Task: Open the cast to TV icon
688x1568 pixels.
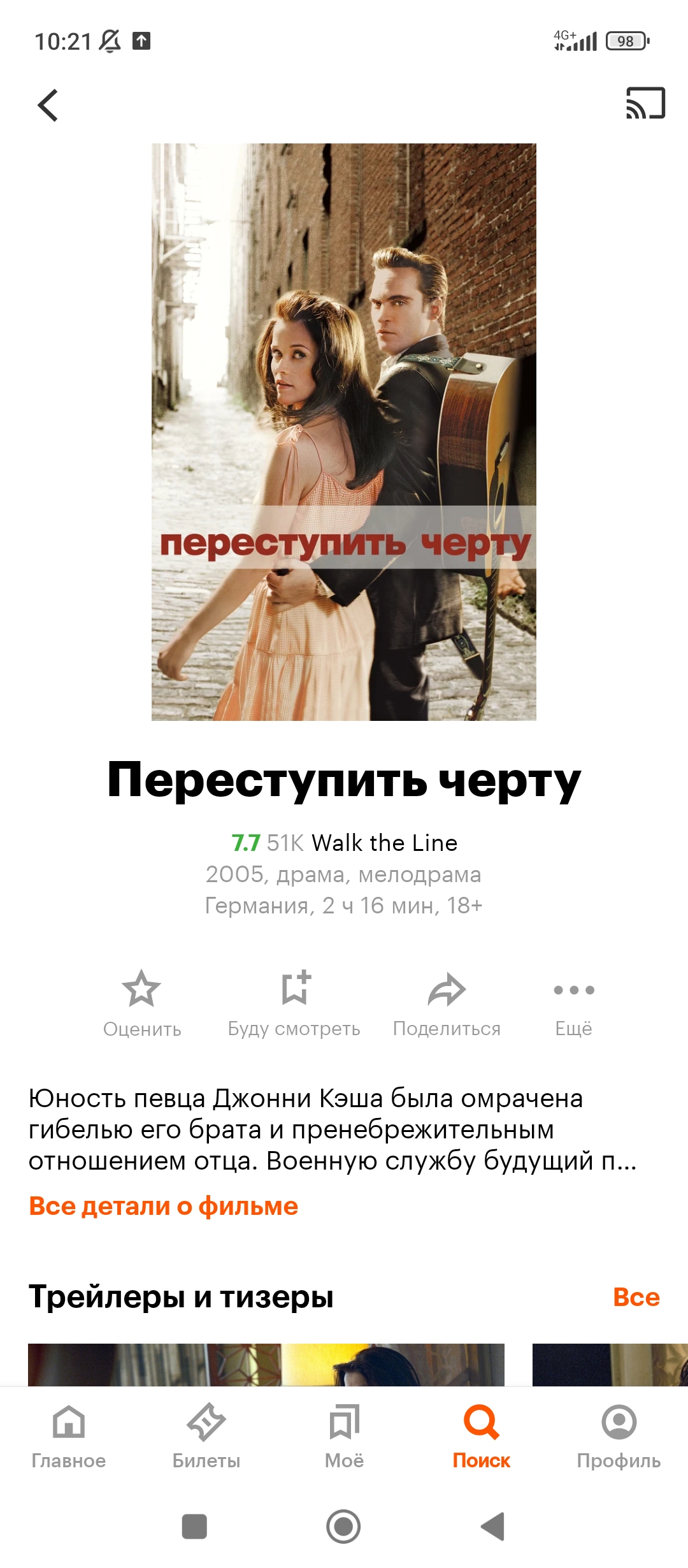Action: [645, 103]
